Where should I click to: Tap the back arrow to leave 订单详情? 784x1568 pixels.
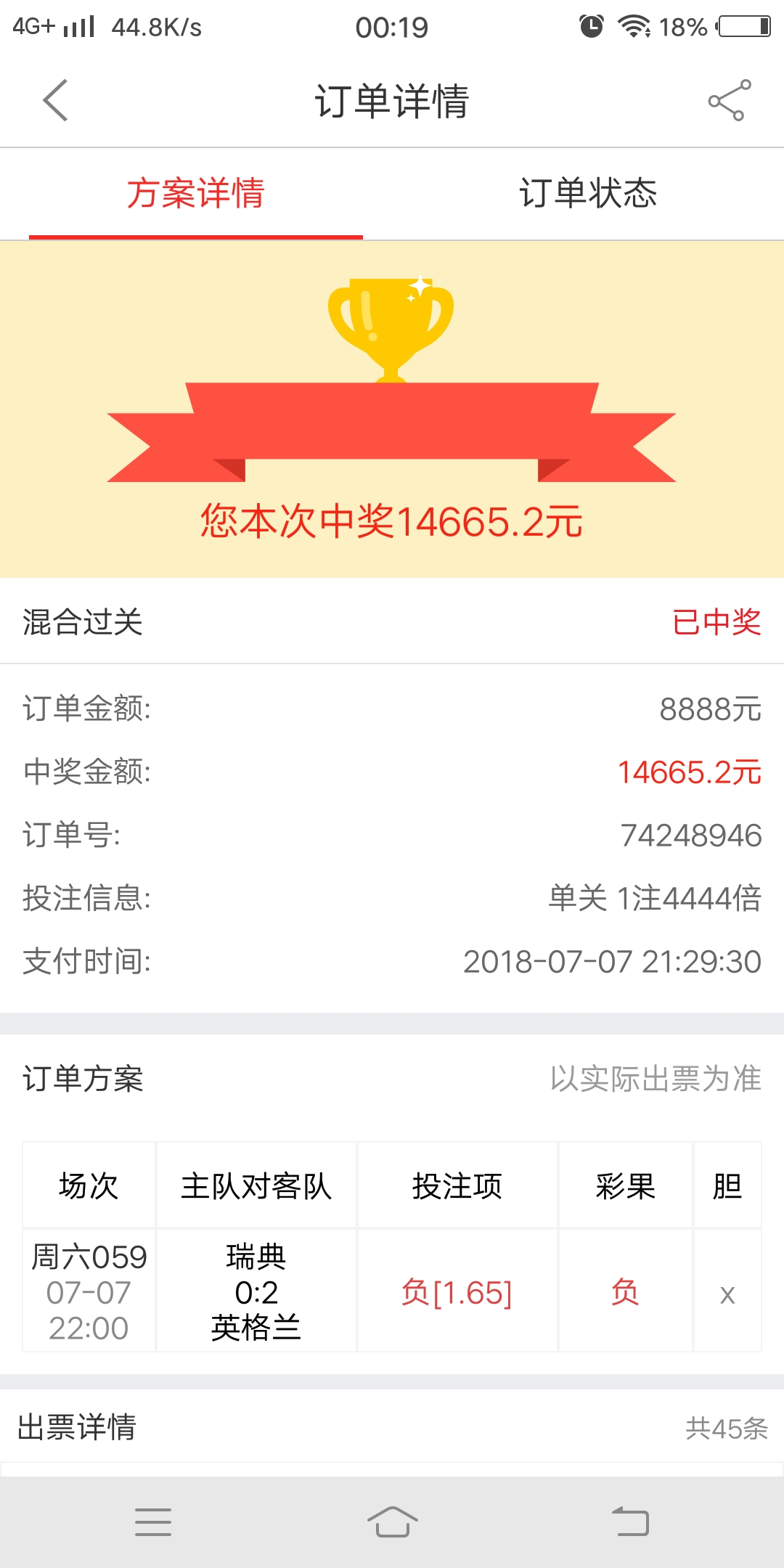click(54, 101)
